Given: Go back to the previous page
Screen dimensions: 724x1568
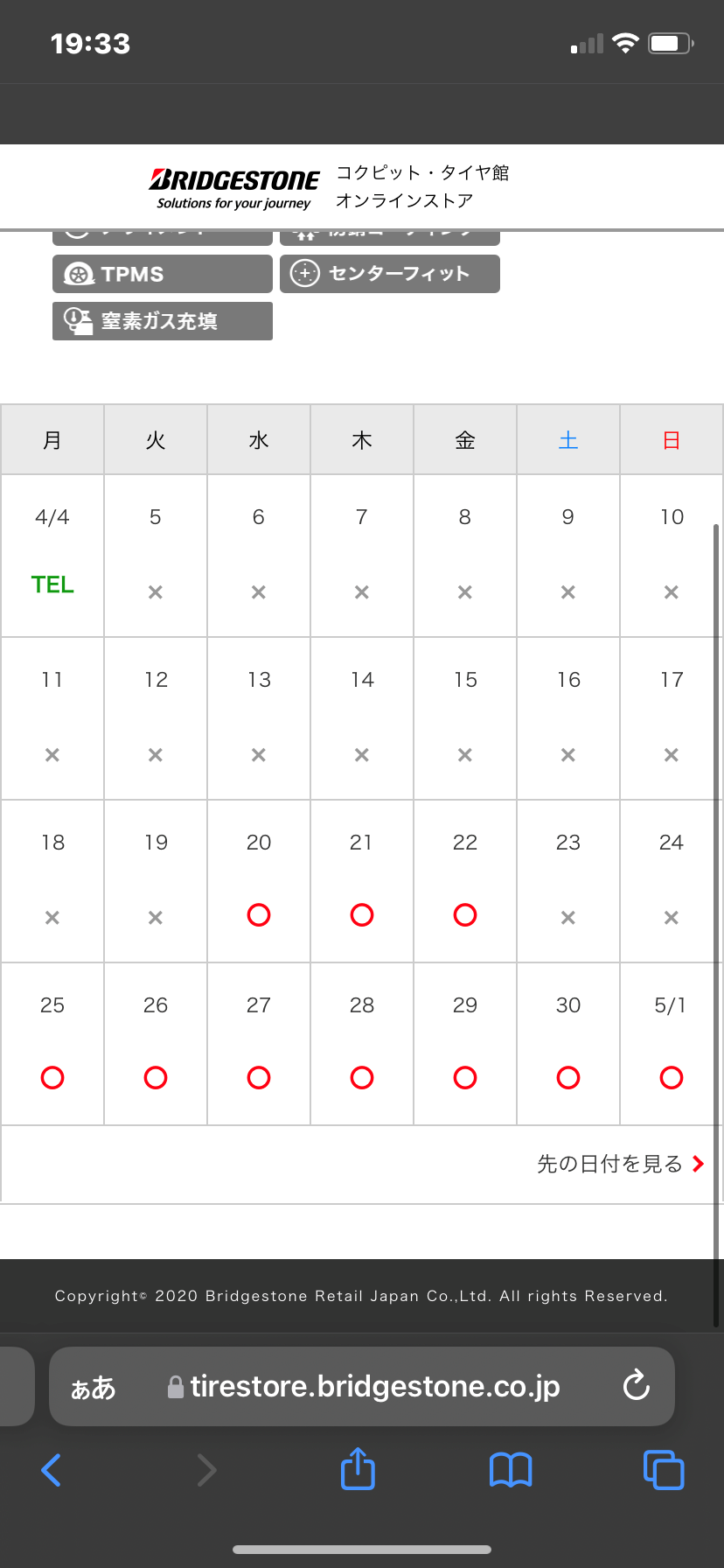Looking at the screenshot, I should pyautogui.click(x=52, y=1470).
